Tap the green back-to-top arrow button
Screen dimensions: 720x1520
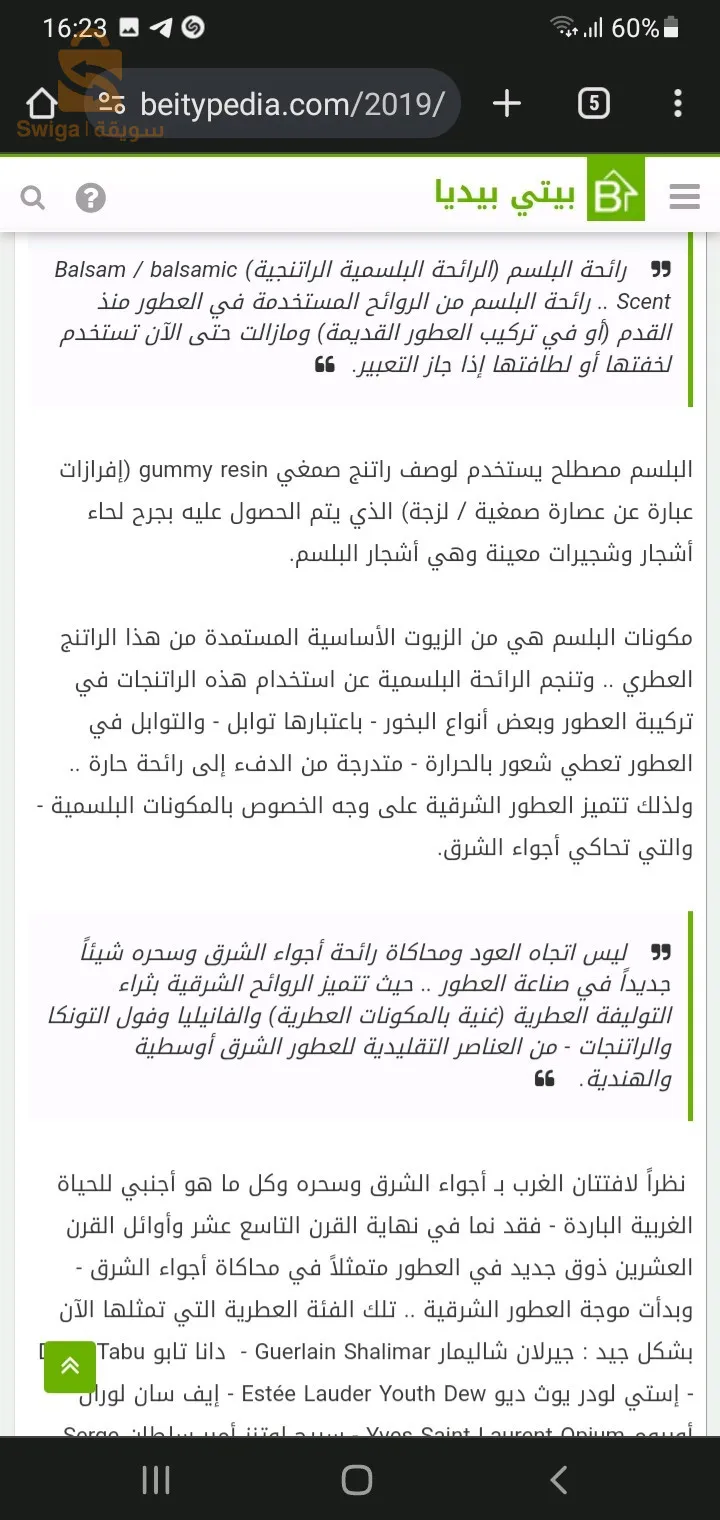[70, 1366]
